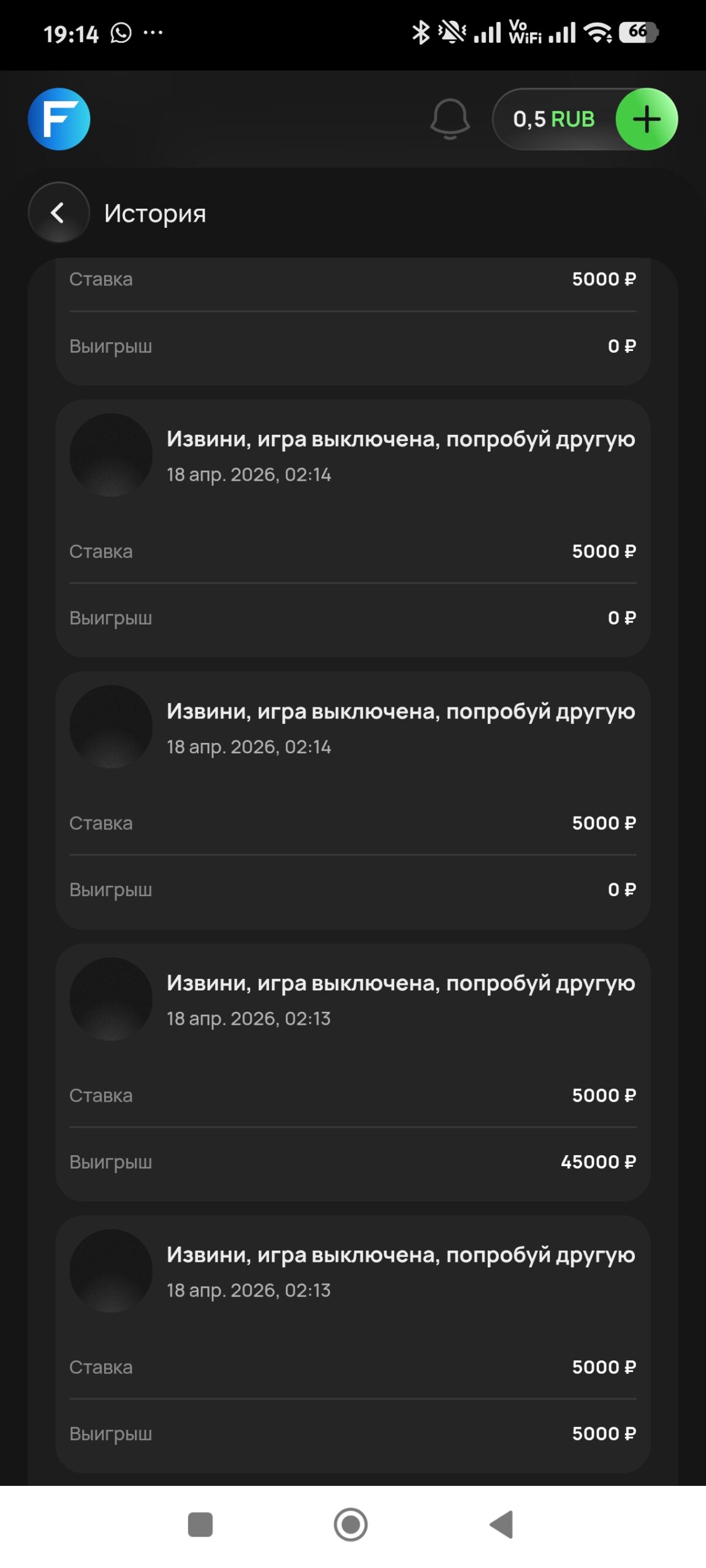This screenshot has height=1568, width=706.
Task: Open the history entry with 45000 ₽ winnings
Action: pyautogui.click(x=353, y=1072)
